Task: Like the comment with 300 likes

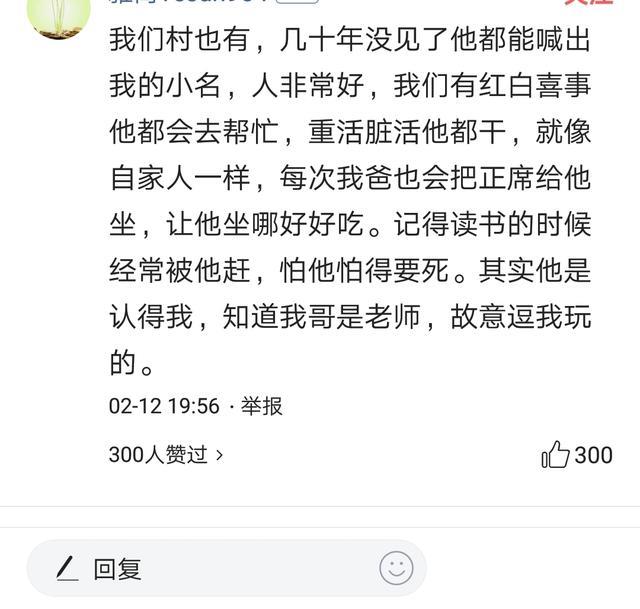Action: tap(556, 455)
